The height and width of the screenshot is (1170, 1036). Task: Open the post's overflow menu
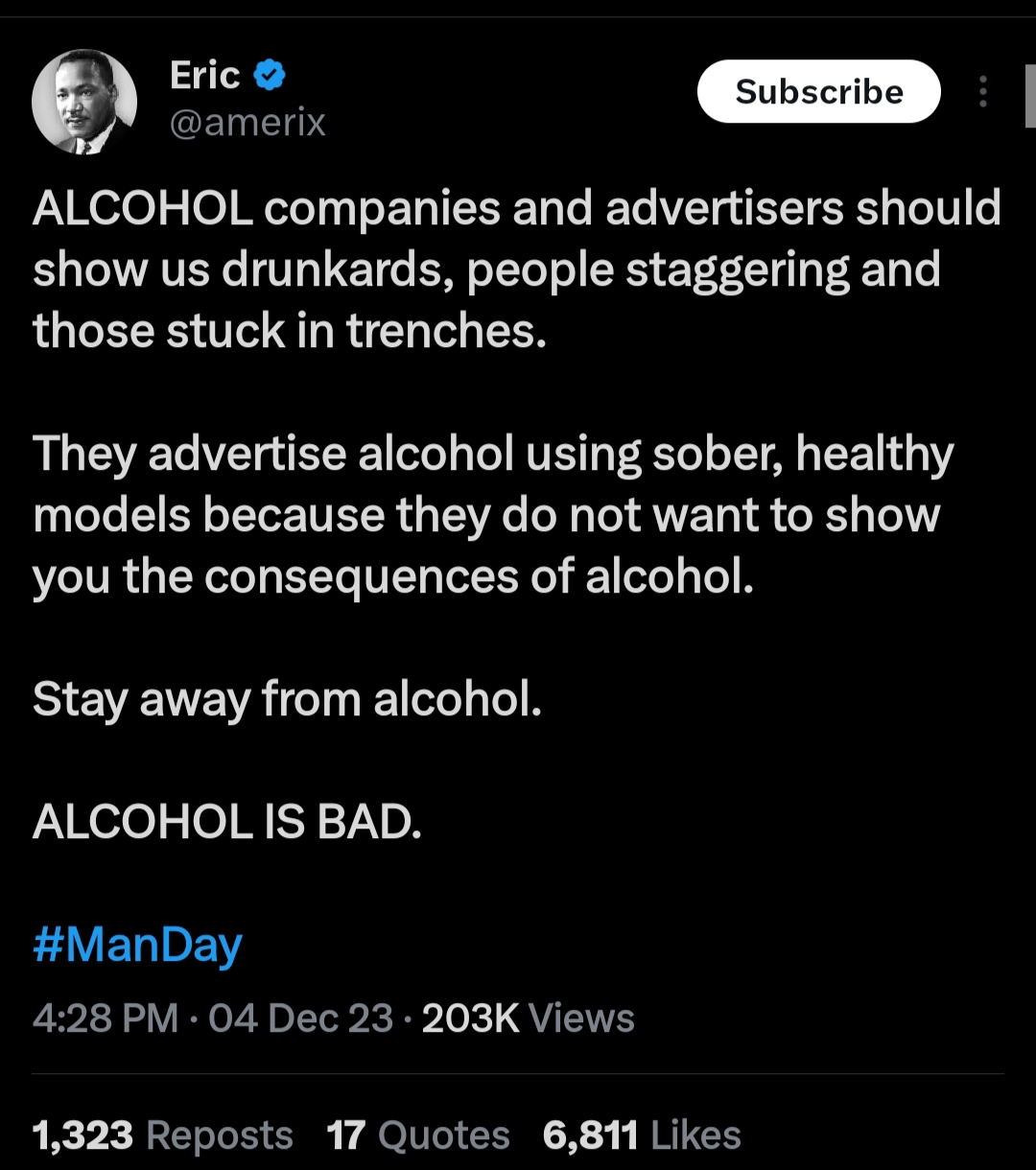click(982, 91)
